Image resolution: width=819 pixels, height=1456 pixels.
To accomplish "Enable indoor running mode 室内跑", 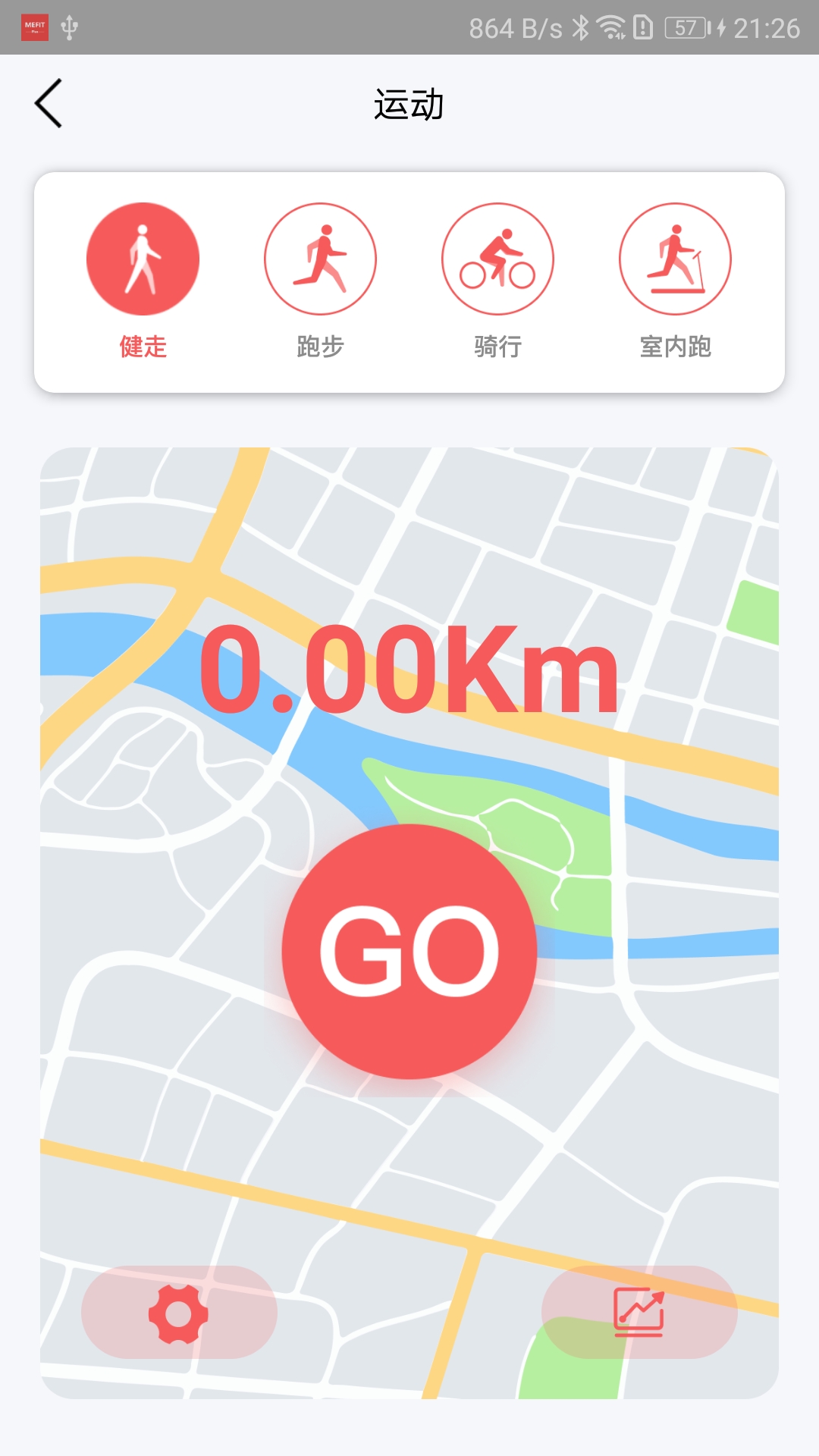I will coord(676,258).
